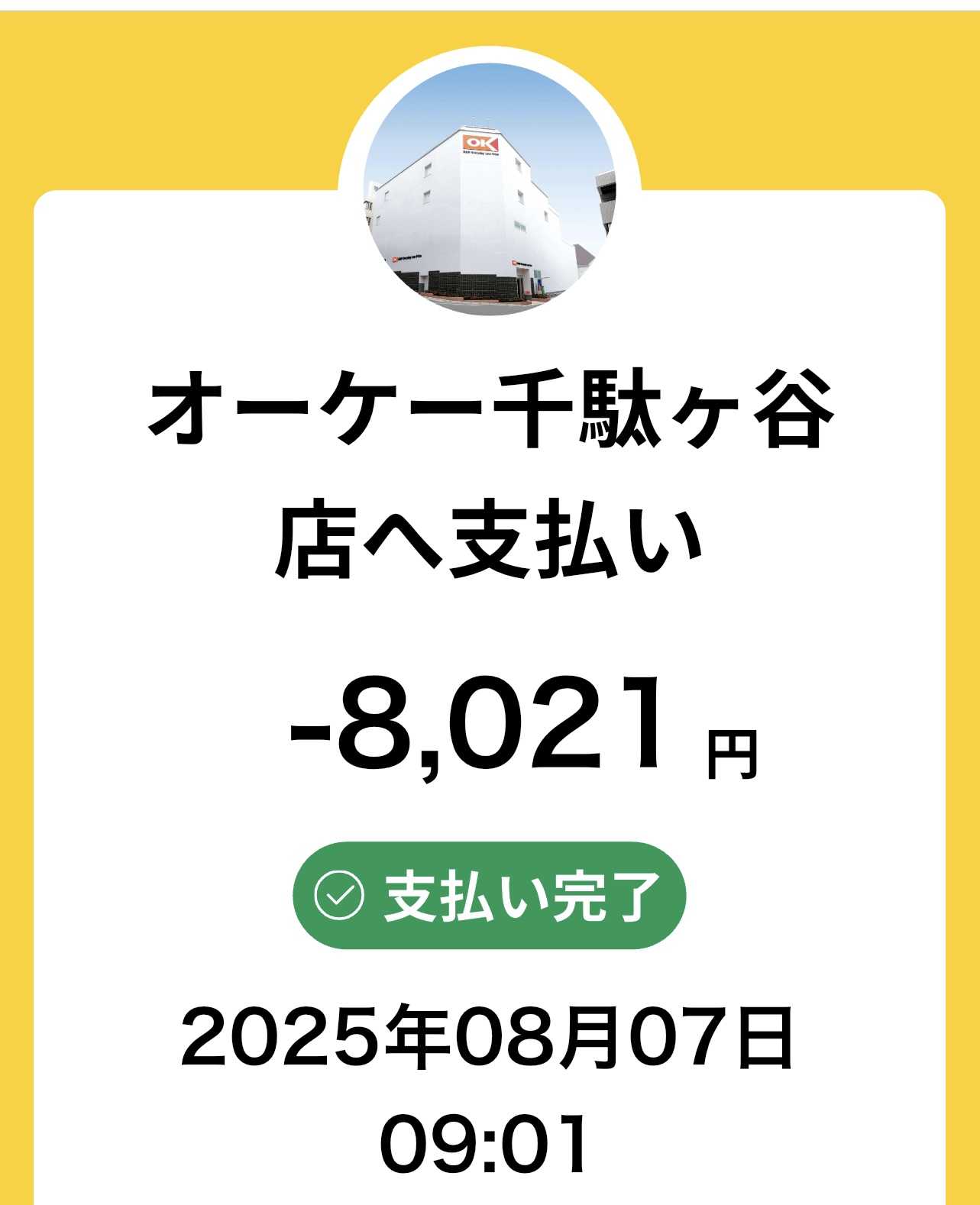Open the オーケー千駄ヶ谷店 store photo
The width and height of the screenshot is (980, 1205).
tap(489, 189)
